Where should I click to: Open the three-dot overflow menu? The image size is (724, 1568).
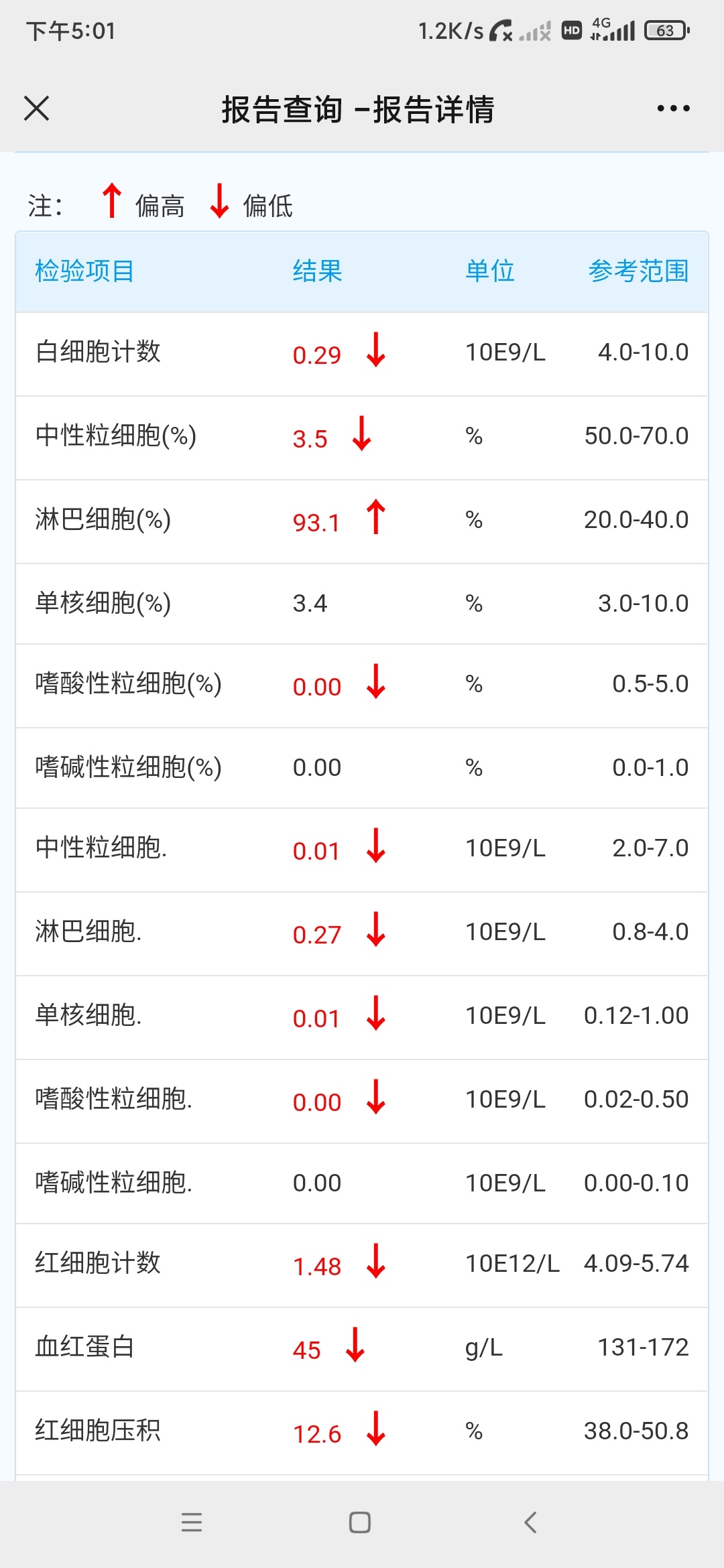click(x=673, y=108)
